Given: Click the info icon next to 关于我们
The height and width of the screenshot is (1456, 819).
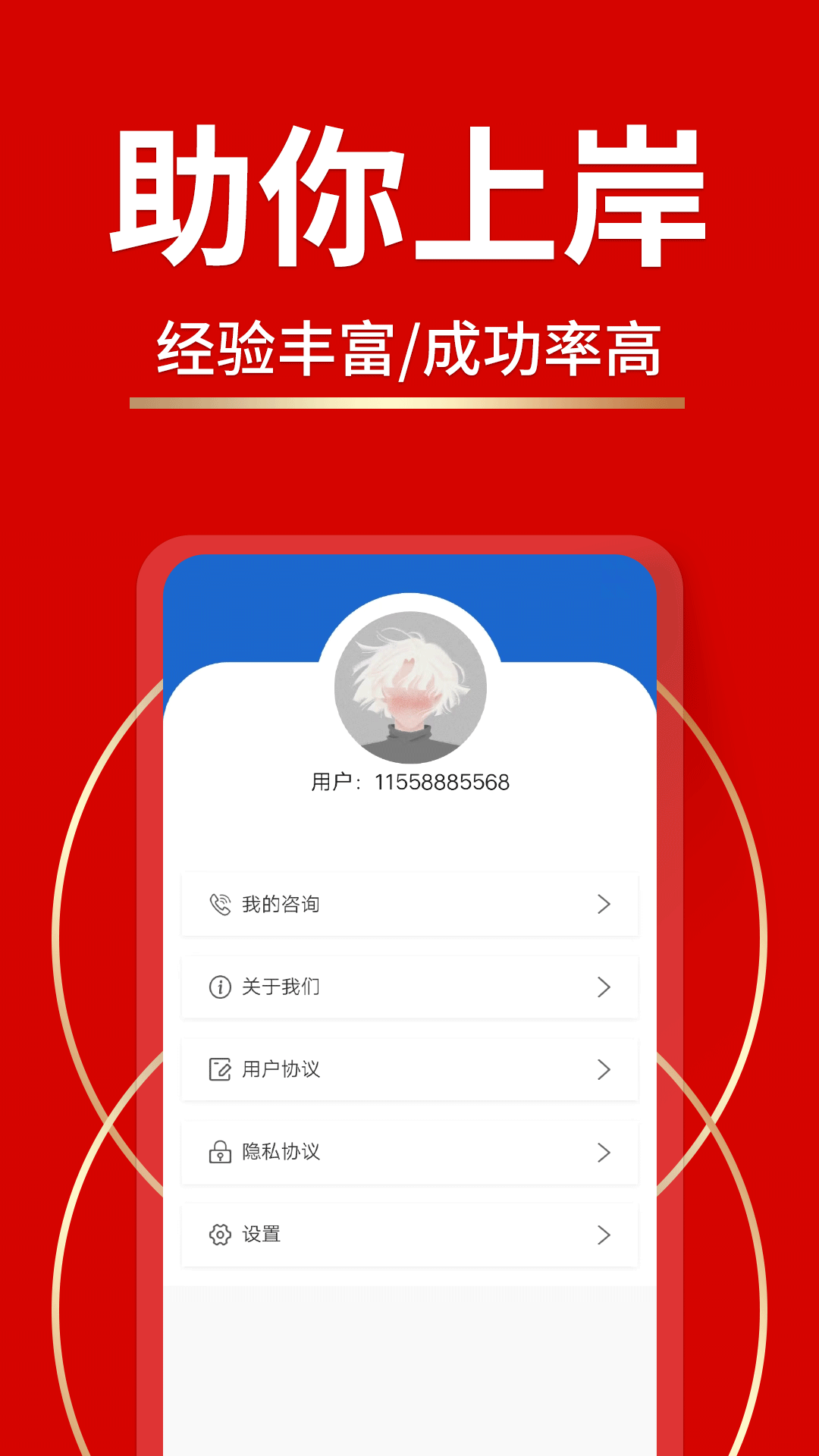Looking at the screenshot, I should click(x=219, y=987).
